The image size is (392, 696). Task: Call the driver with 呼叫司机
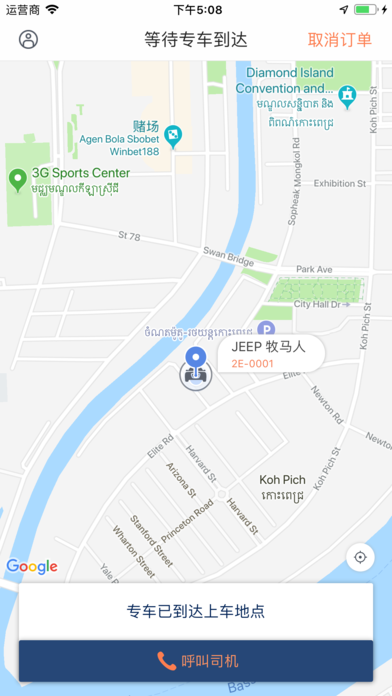click(196, 661)
